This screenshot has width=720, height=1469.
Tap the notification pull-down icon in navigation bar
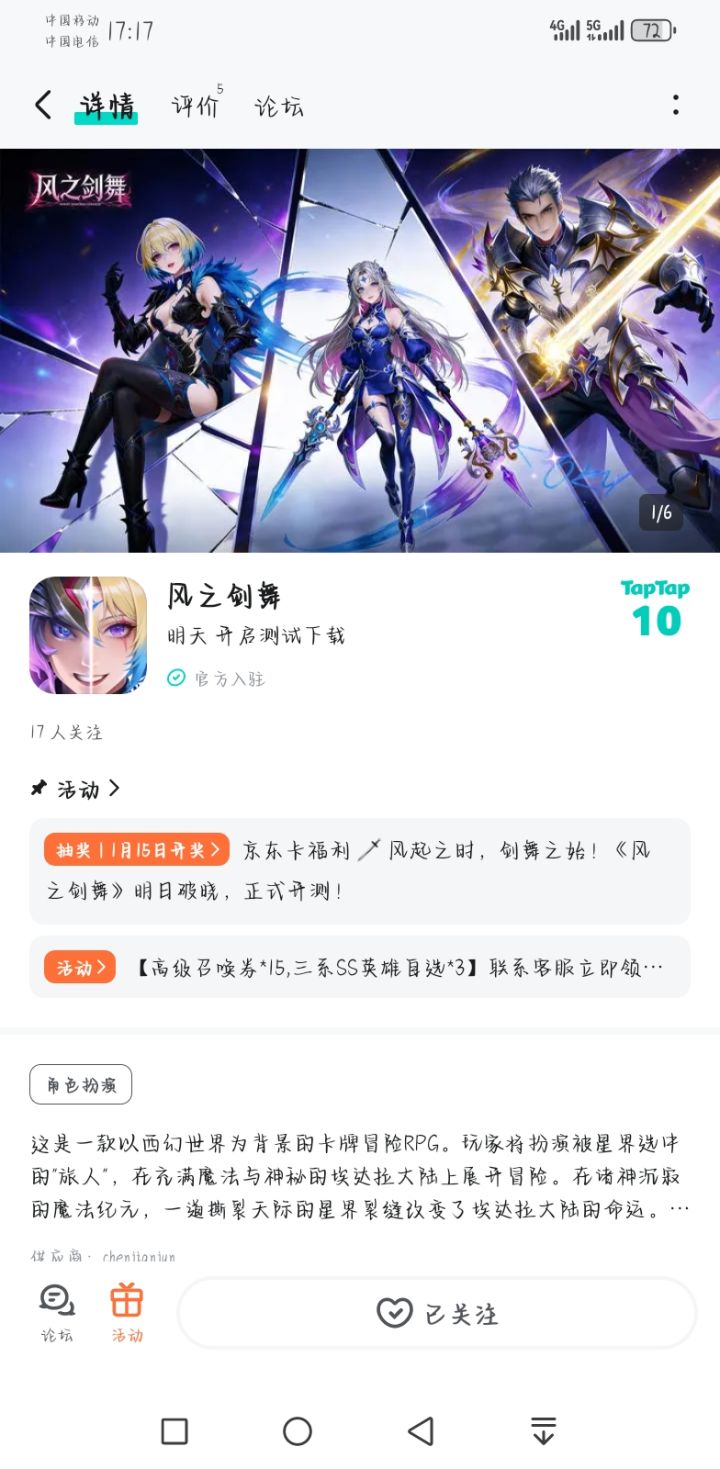[x=545, y=1432]
